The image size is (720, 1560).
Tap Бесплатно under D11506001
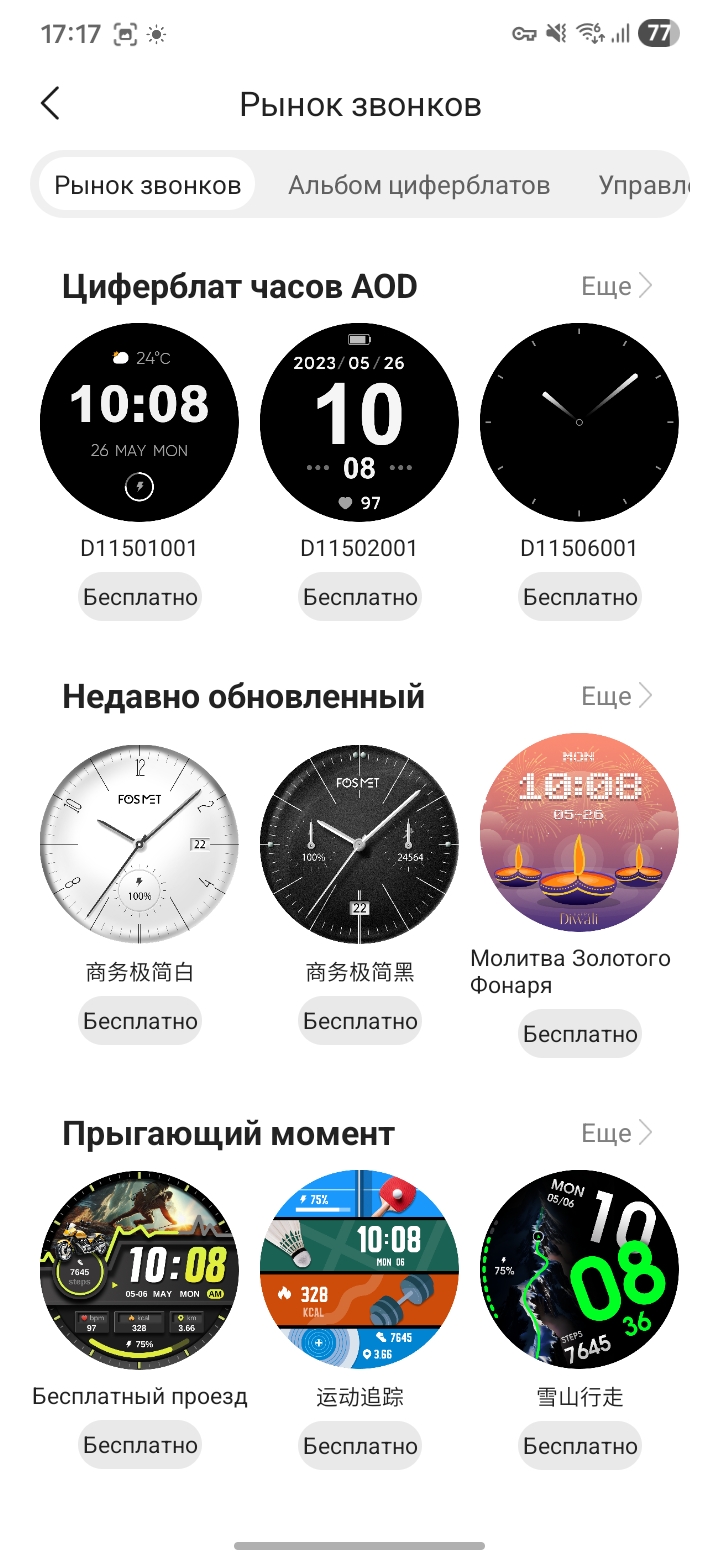pos(580,598)
